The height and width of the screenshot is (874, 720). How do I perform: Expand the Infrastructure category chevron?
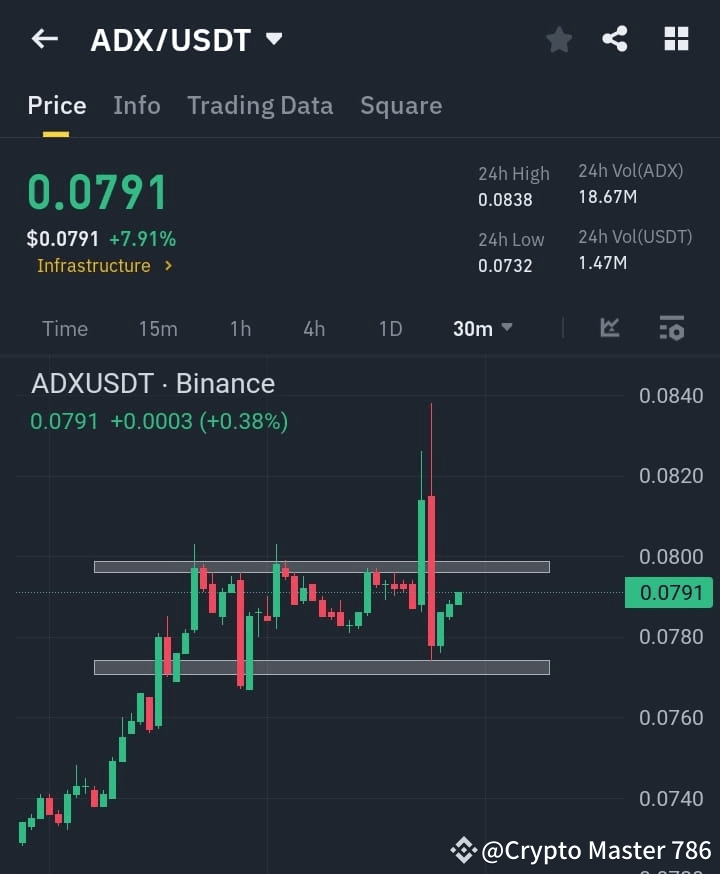tap(168, 266)
